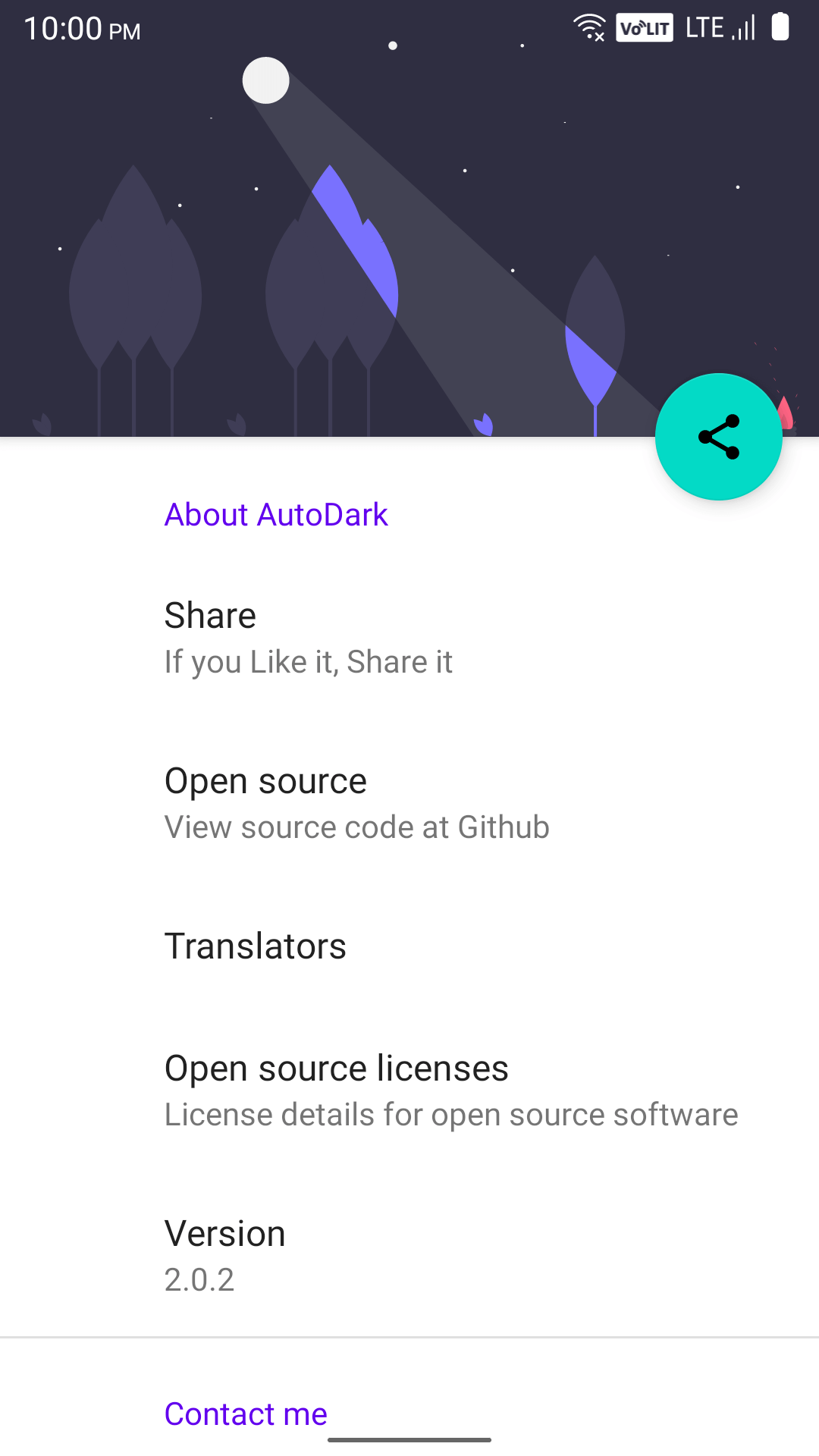Open the Translators list
This screenshot has height=1456, width=819.
click(409, 946)
